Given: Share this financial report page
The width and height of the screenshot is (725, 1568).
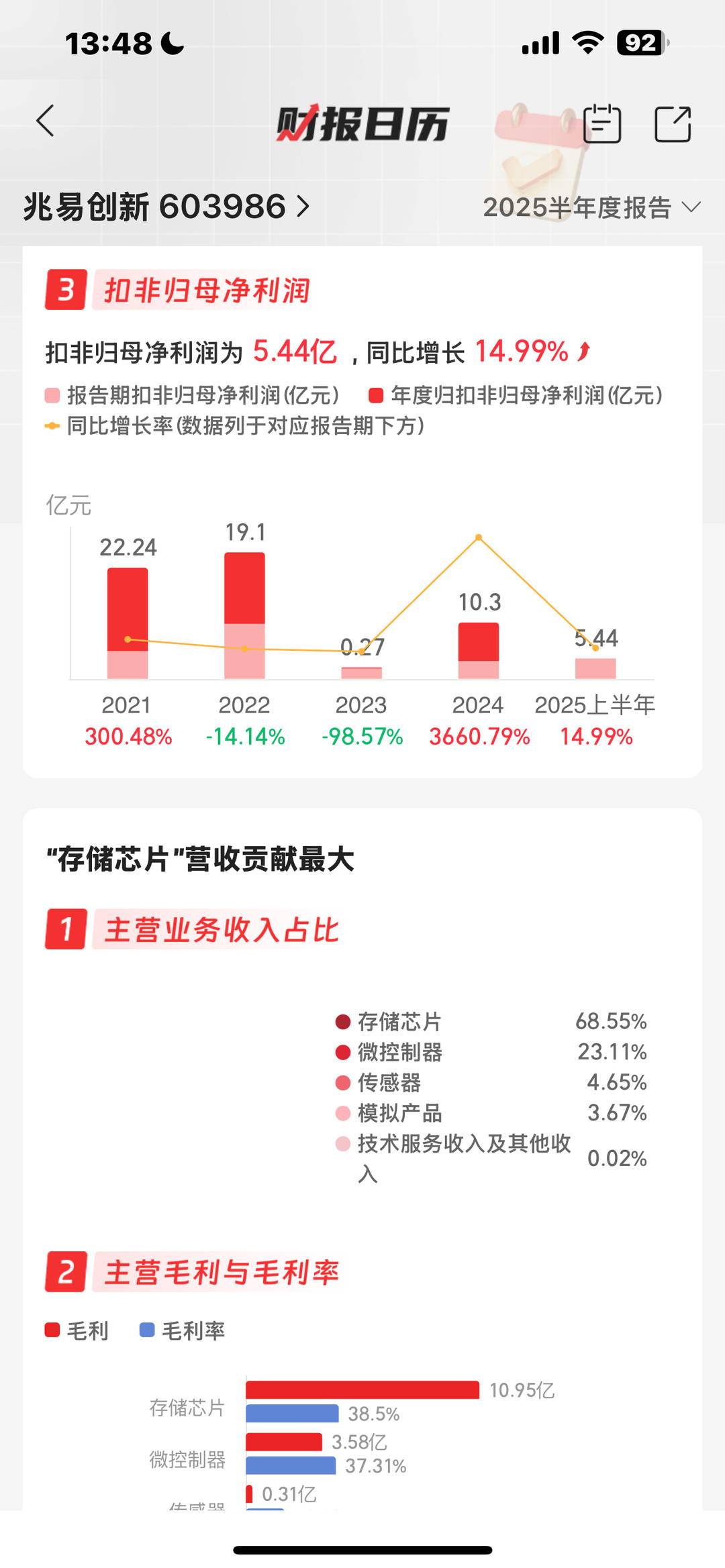Looking at the screenshot, I should (x=673, y=123).
